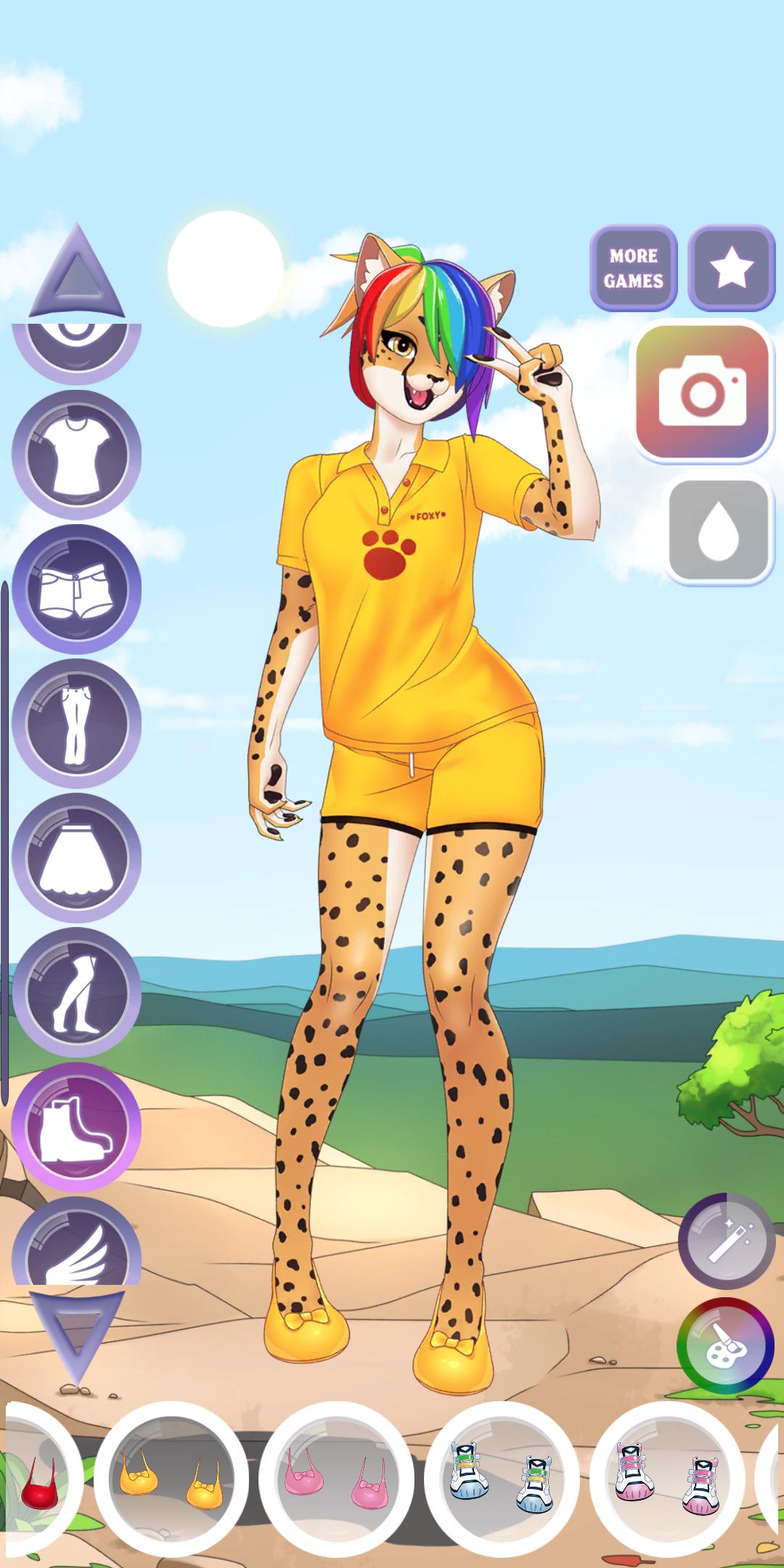Pick the yellow bow shoes
784x1568 pixels.
coord(171,1479)
